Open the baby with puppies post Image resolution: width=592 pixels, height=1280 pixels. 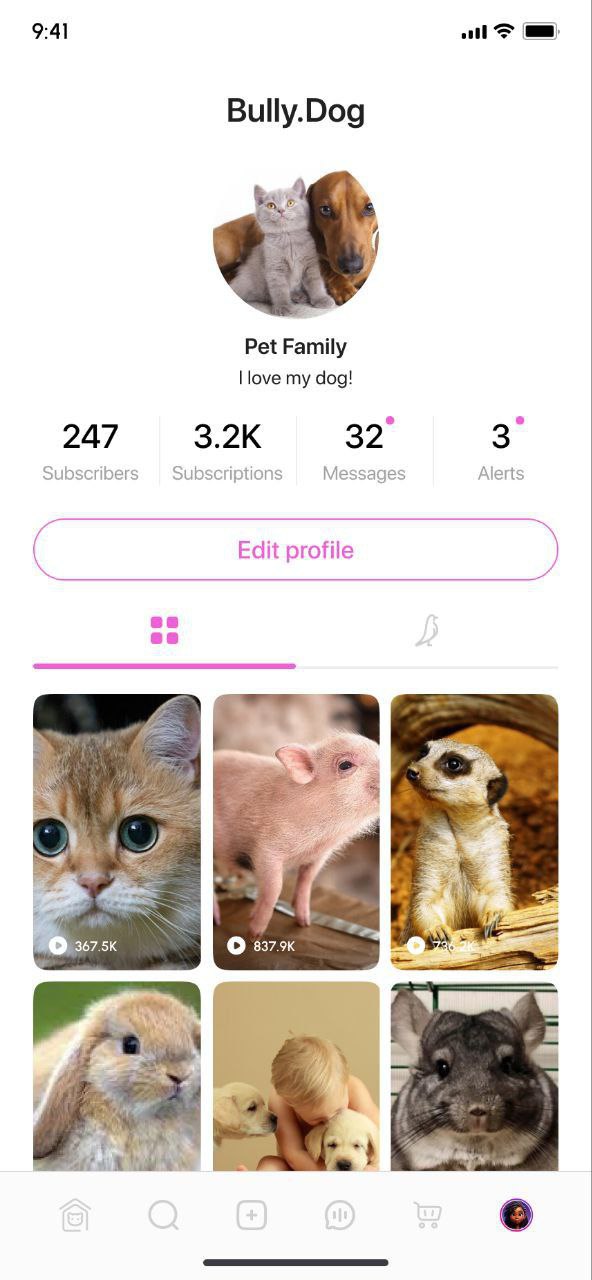[296, 1076]
